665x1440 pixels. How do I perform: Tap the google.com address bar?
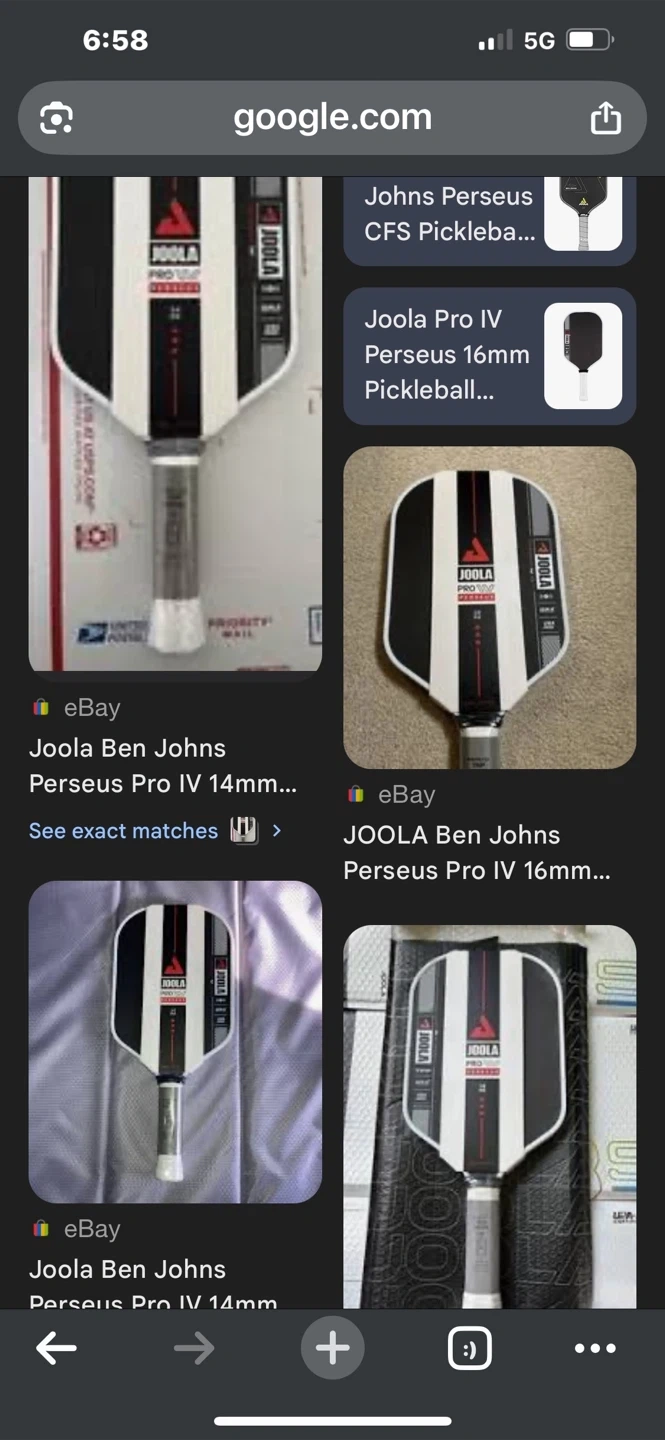coord(332,118)
